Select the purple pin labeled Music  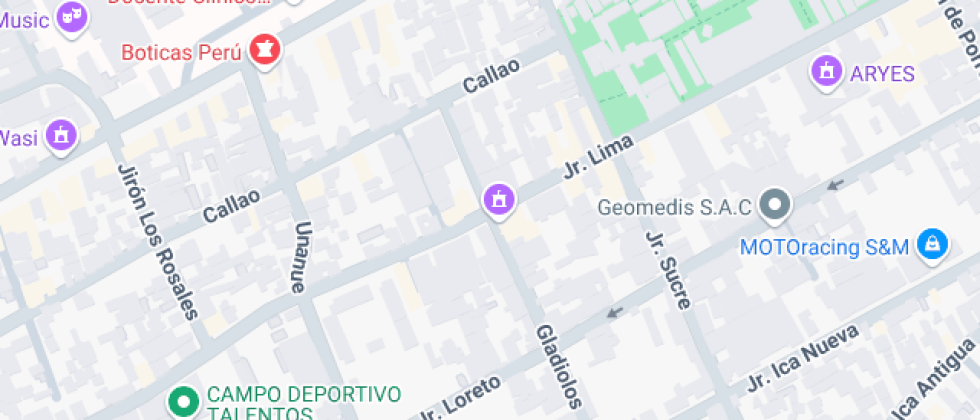point(72,16)
